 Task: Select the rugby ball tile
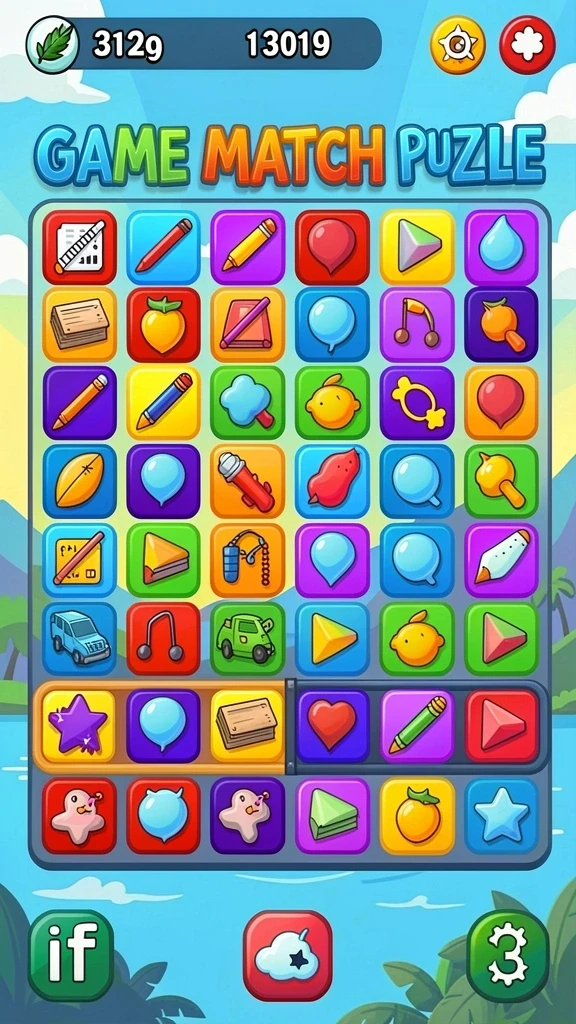coord(80,481)
